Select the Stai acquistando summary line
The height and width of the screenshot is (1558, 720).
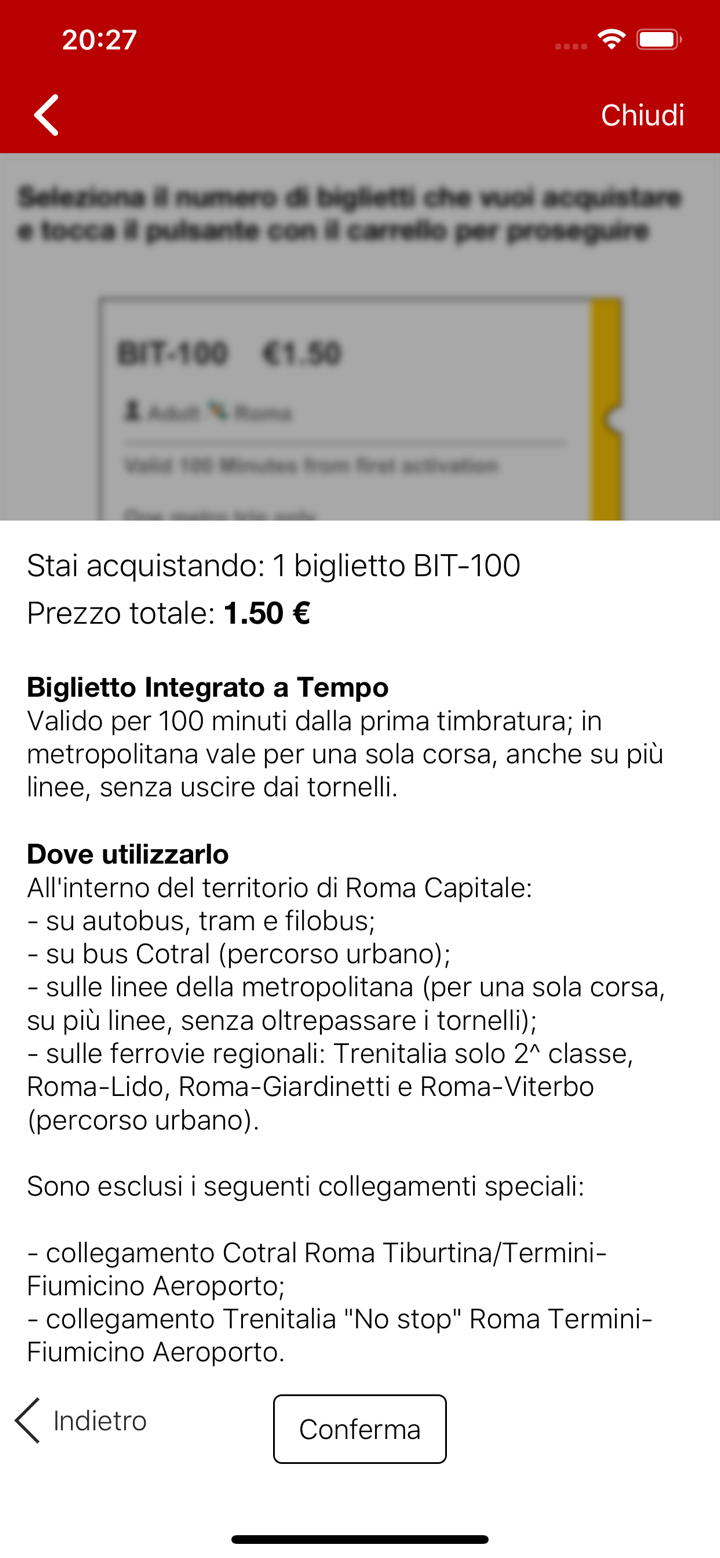[x=273, y=565]
